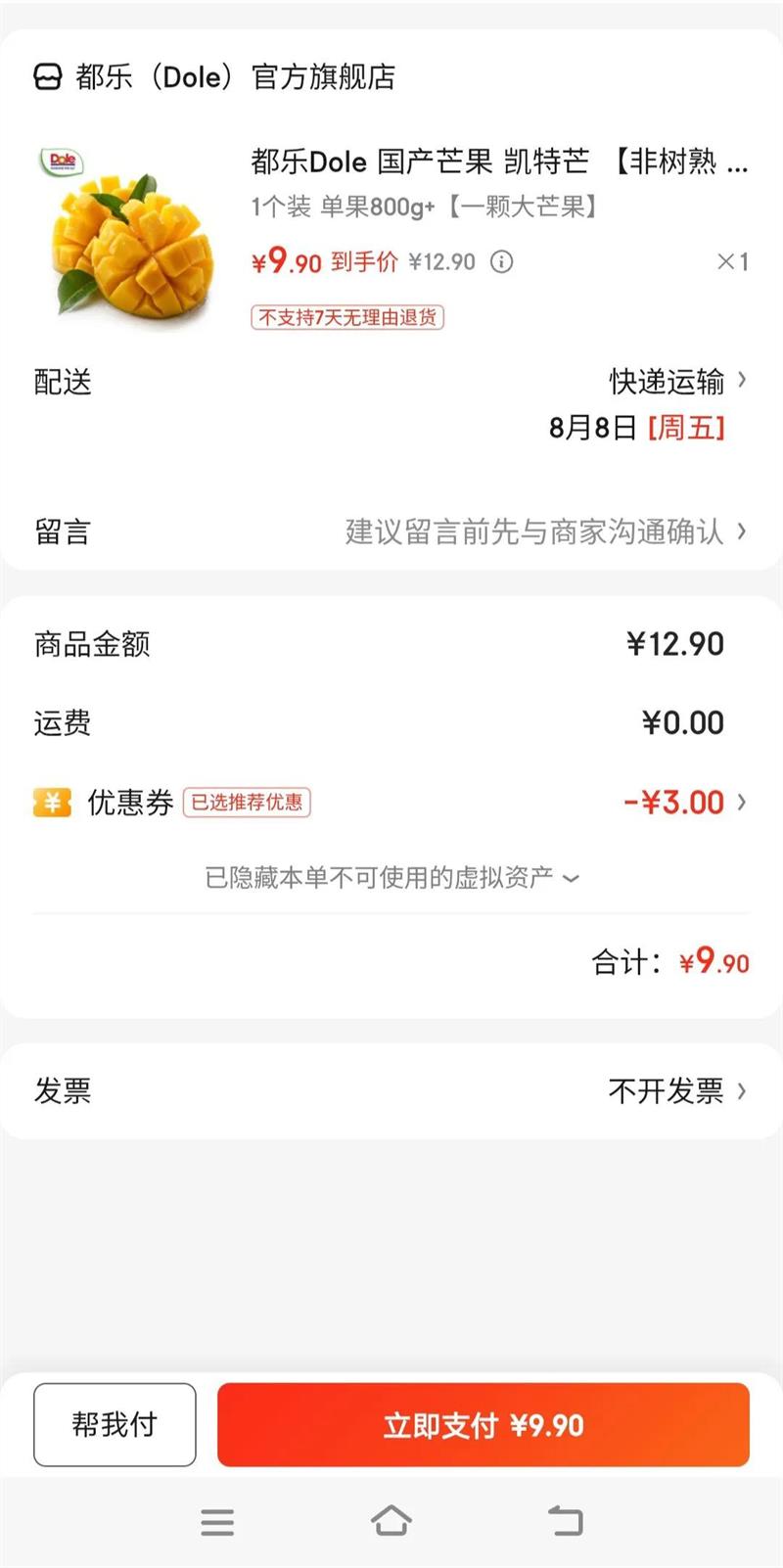Change the 快递运输 delivery option
This screenshot has width=783, height=1568.
coord(677,381)
